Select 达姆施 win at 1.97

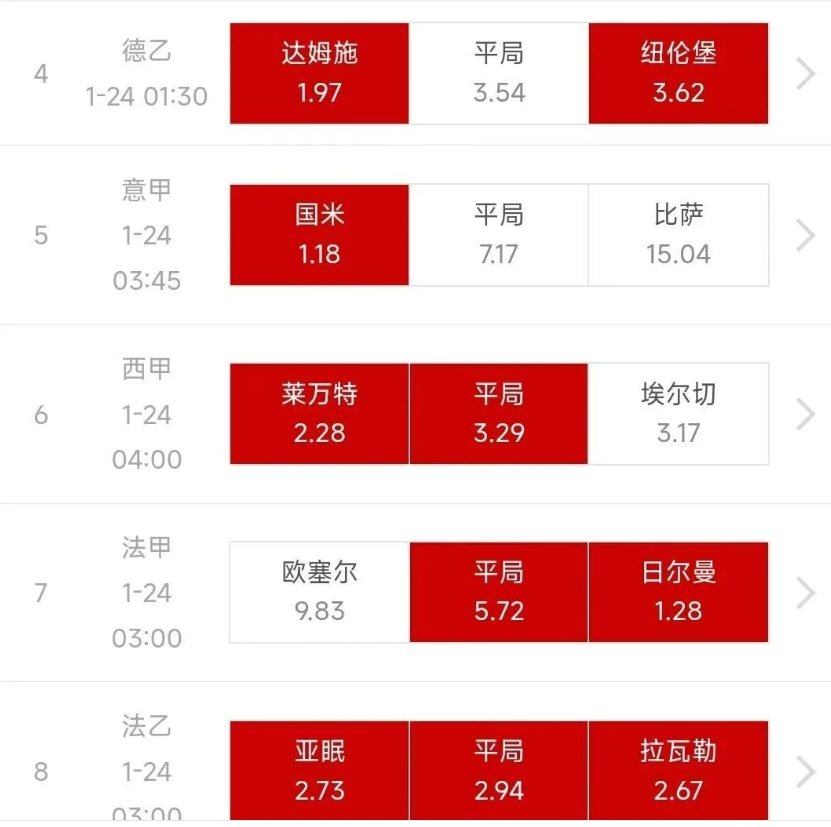coord(319,73)
